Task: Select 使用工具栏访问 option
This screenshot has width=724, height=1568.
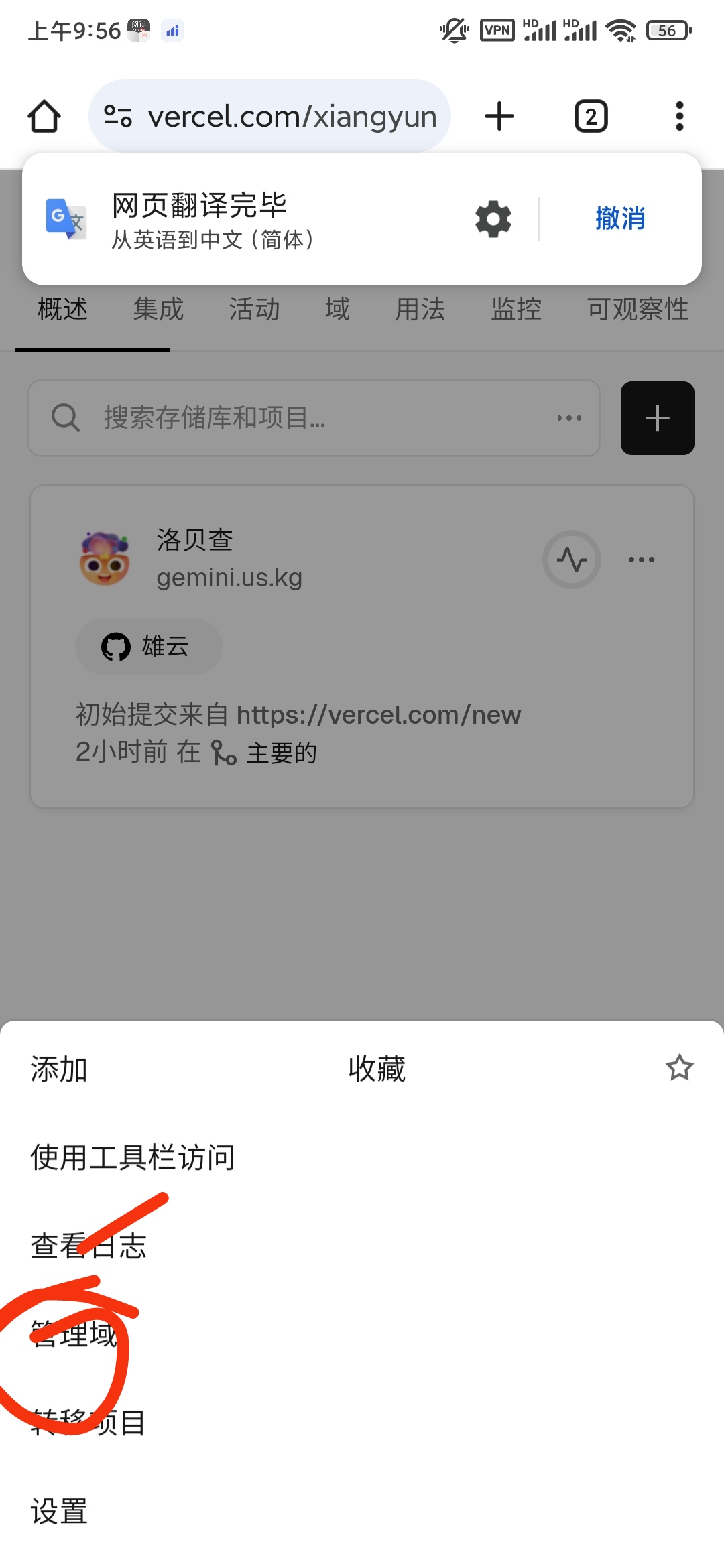Action: (x=133, y=1157)
